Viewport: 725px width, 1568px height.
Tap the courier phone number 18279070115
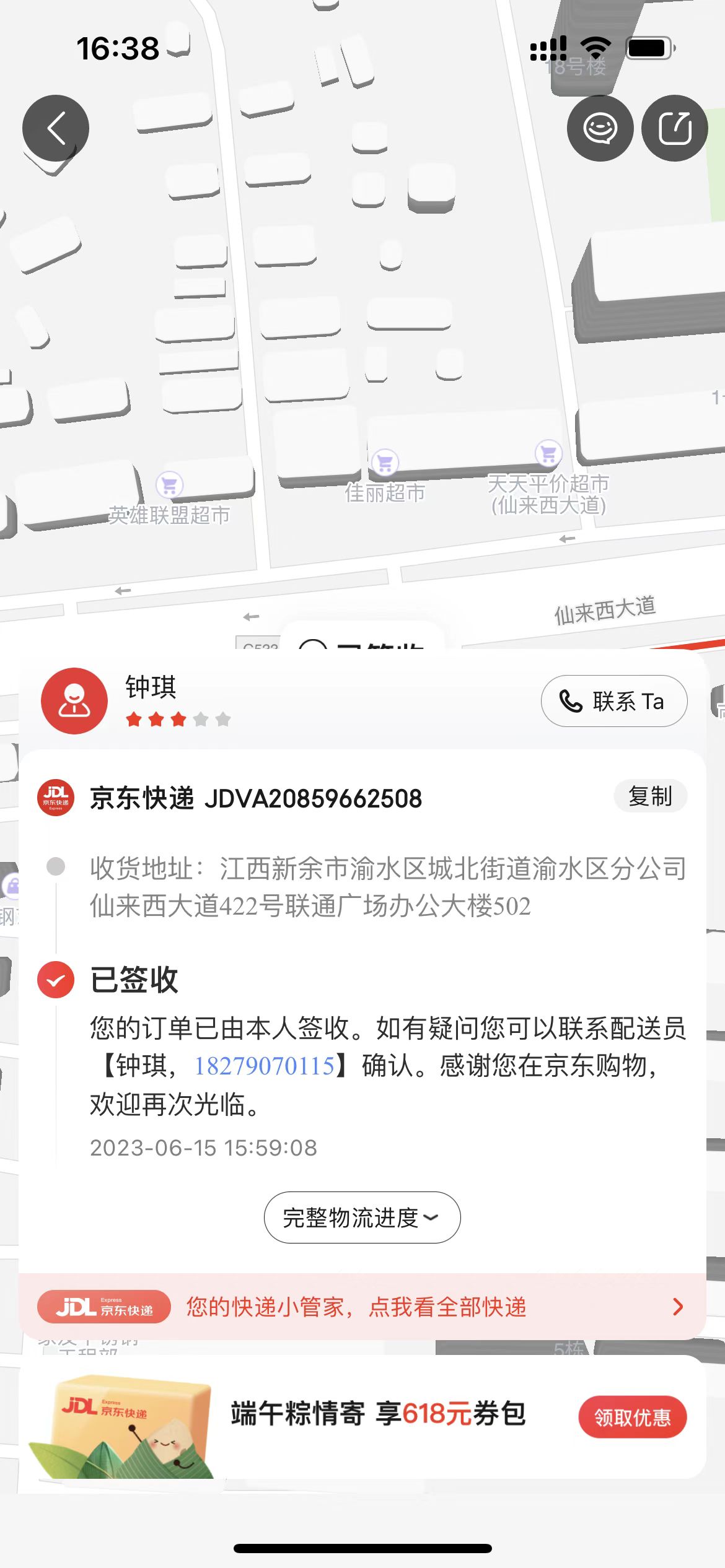tap(265, 1066)
